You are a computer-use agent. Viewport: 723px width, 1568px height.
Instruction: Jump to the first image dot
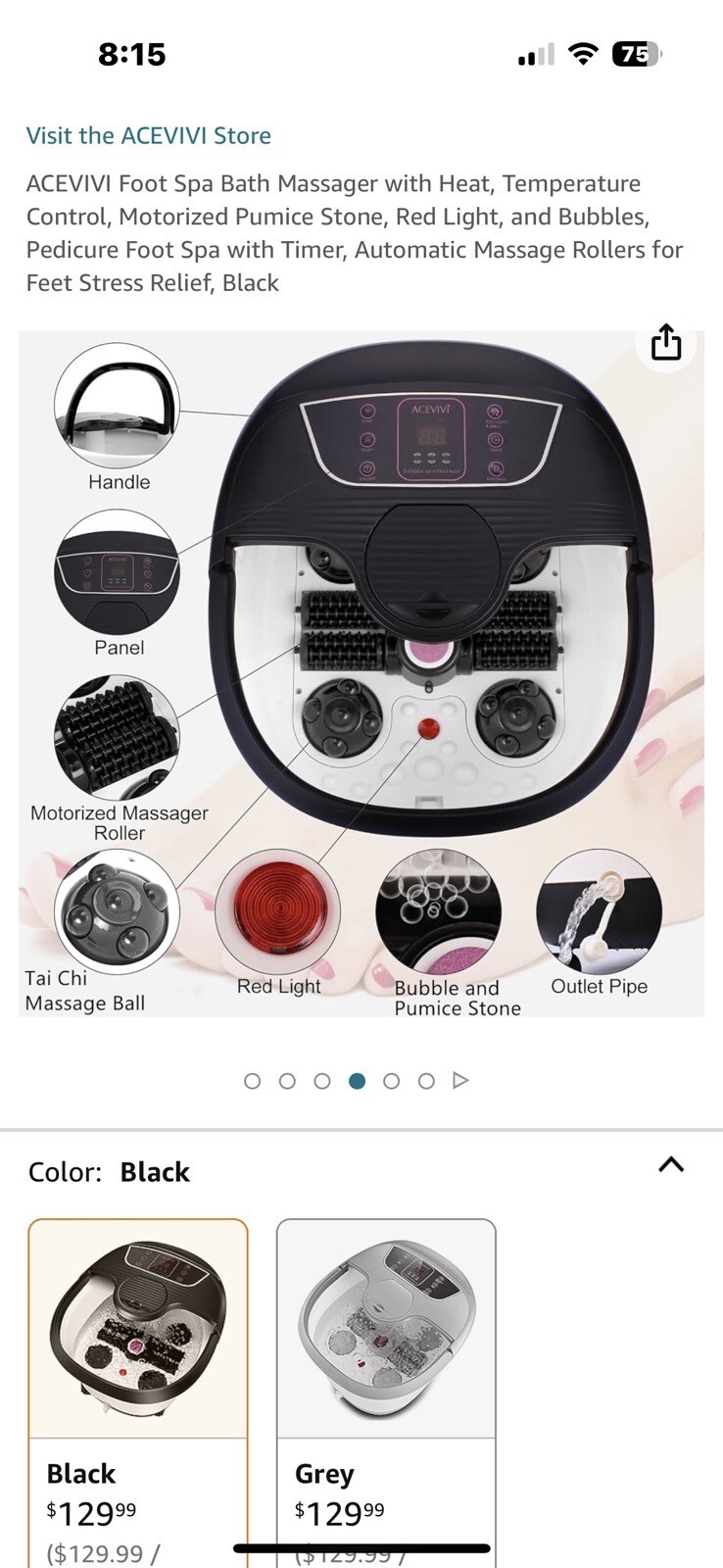tap(252, 1081)
